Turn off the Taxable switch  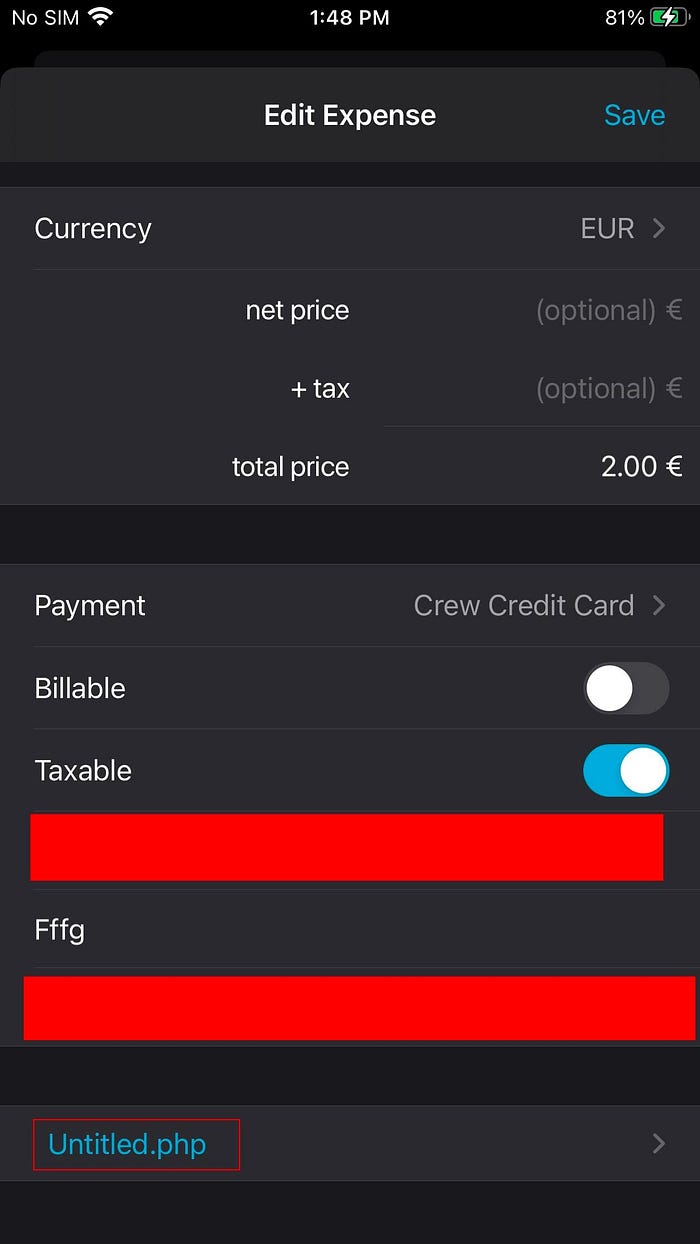click(626, 771)
